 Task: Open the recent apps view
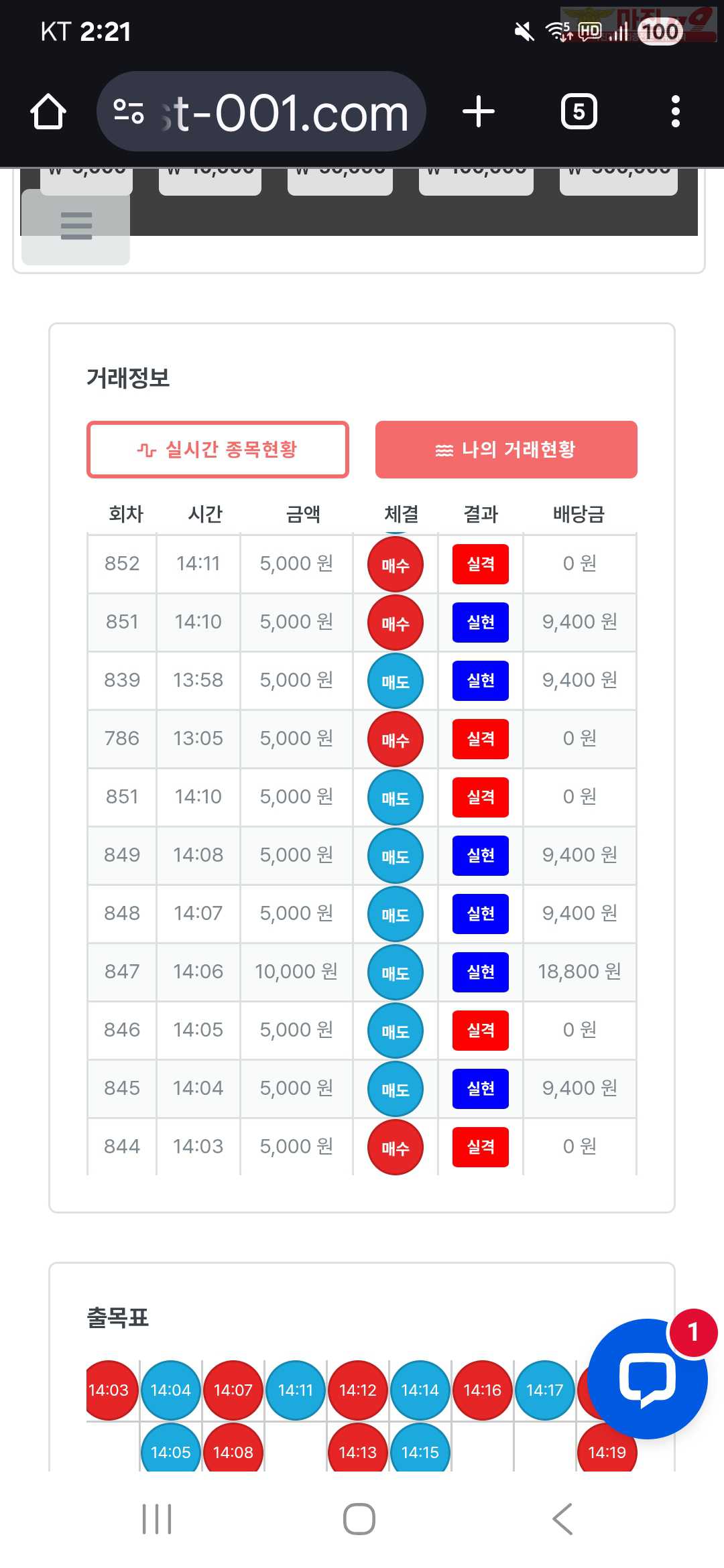157,1518
